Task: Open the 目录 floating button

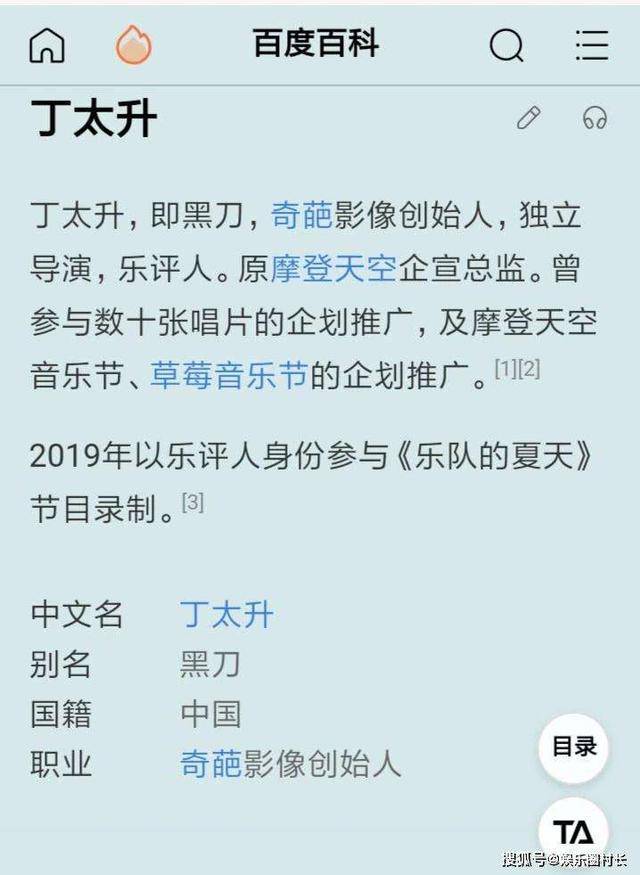Action: tap(574, 746)
